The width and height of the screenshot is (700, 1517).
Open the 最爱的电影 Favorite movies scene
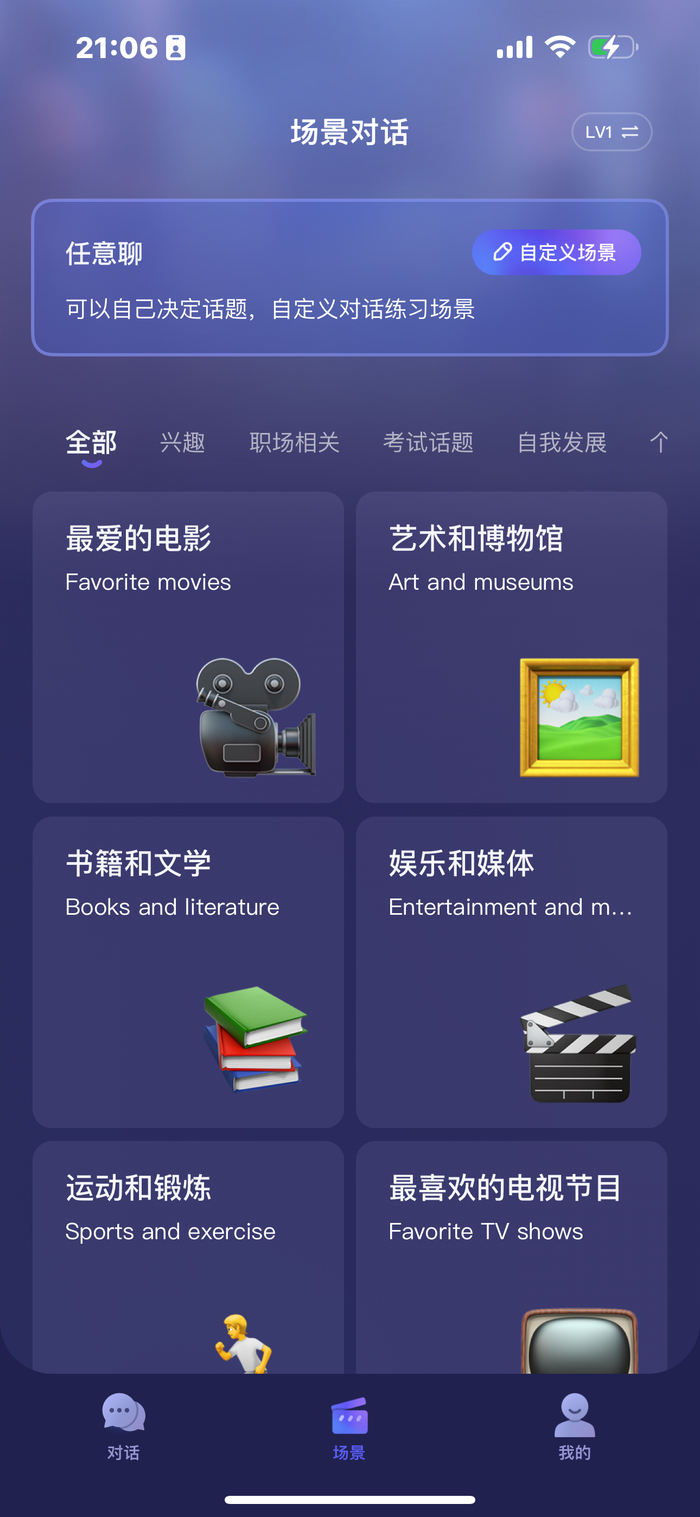[188, 647]
